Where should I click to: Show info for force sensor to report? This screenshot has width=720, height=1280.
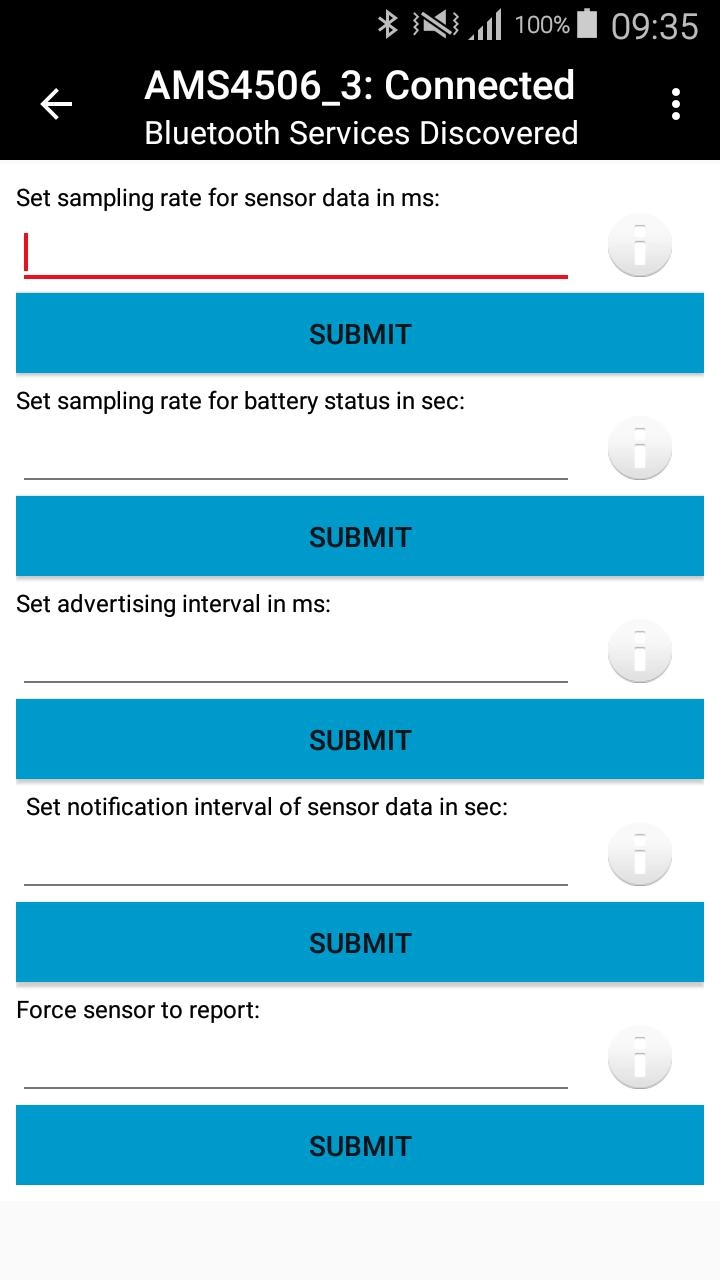coord(640,1057)
